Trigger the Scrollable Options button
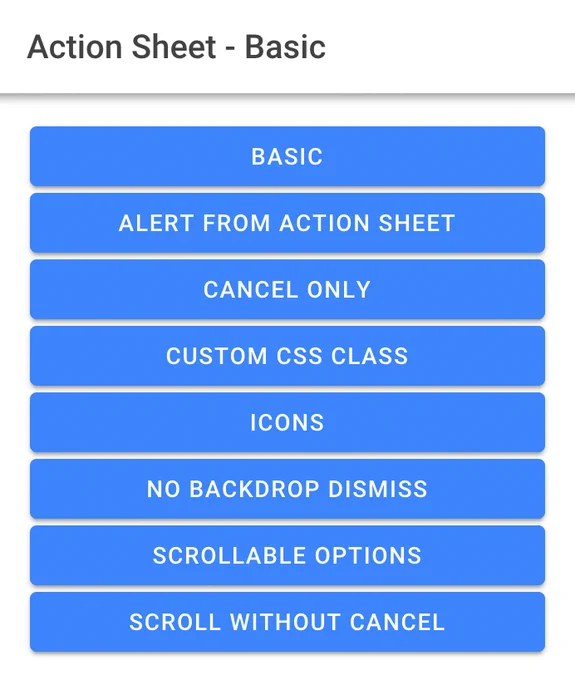This screenshot has width=575, height=680. pyautogui.click(x=287, y=555)
